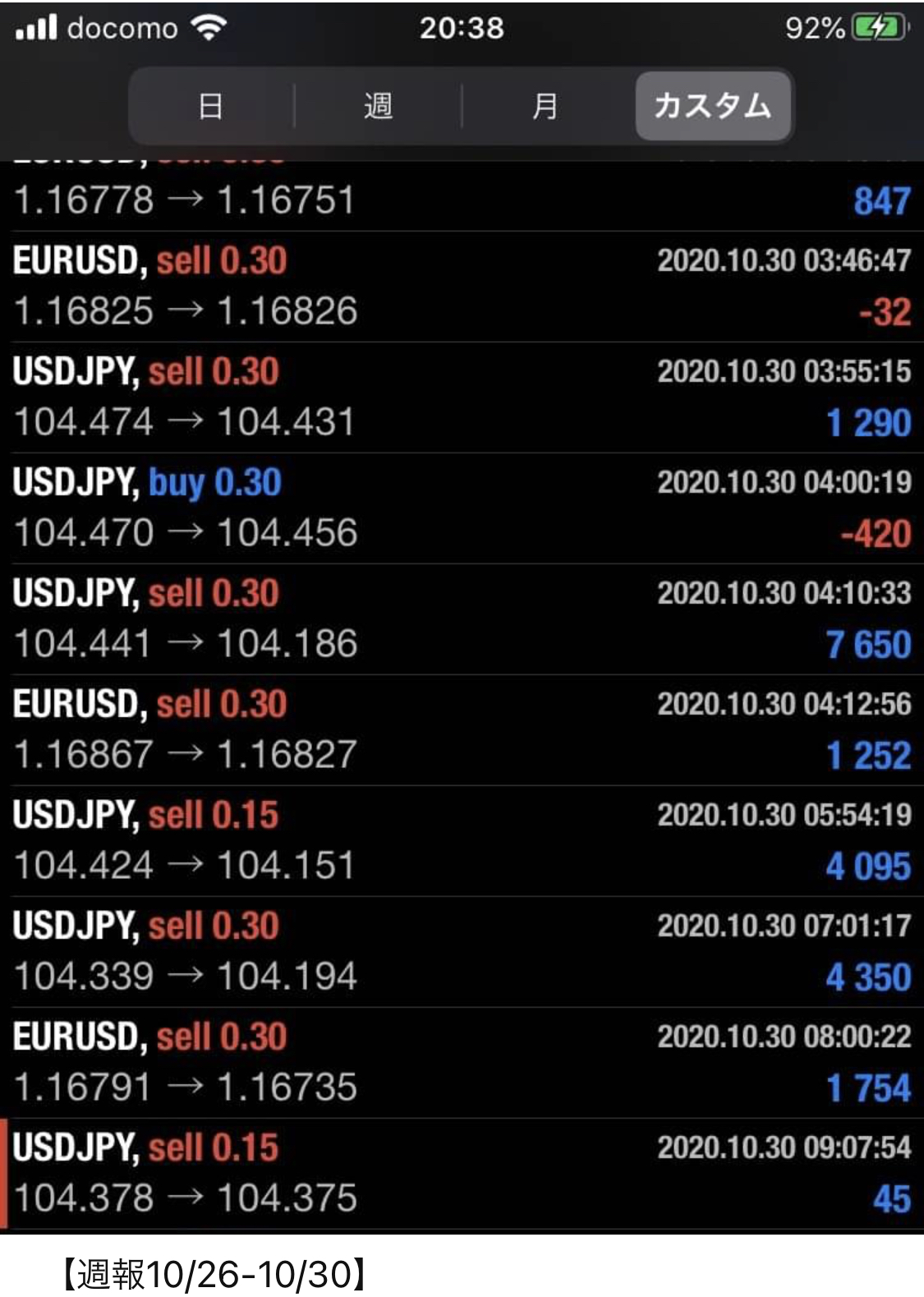
Task: Switch to the 日 (day) period tab
Action: click(211, 106)
